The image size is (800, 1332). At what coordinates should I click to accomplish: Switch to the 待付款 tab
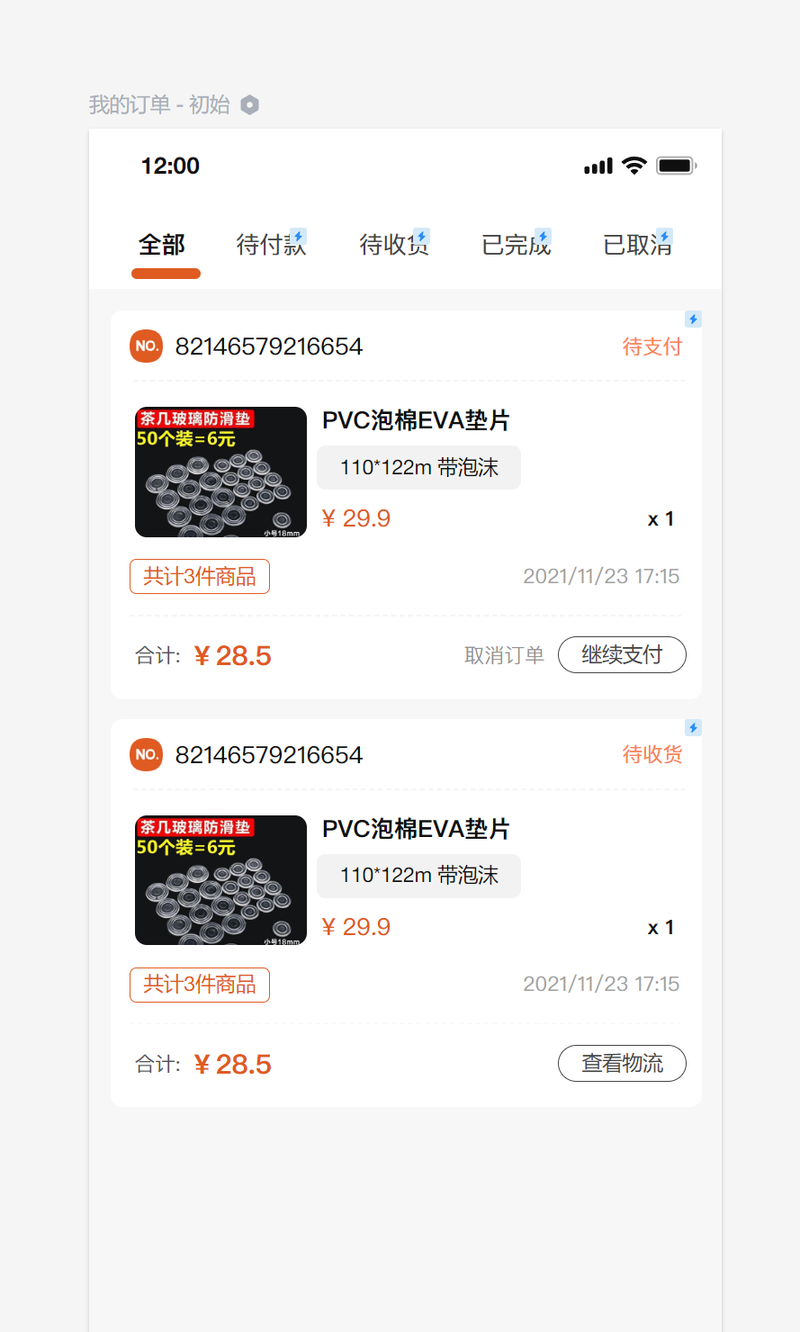tap(271, 245)
